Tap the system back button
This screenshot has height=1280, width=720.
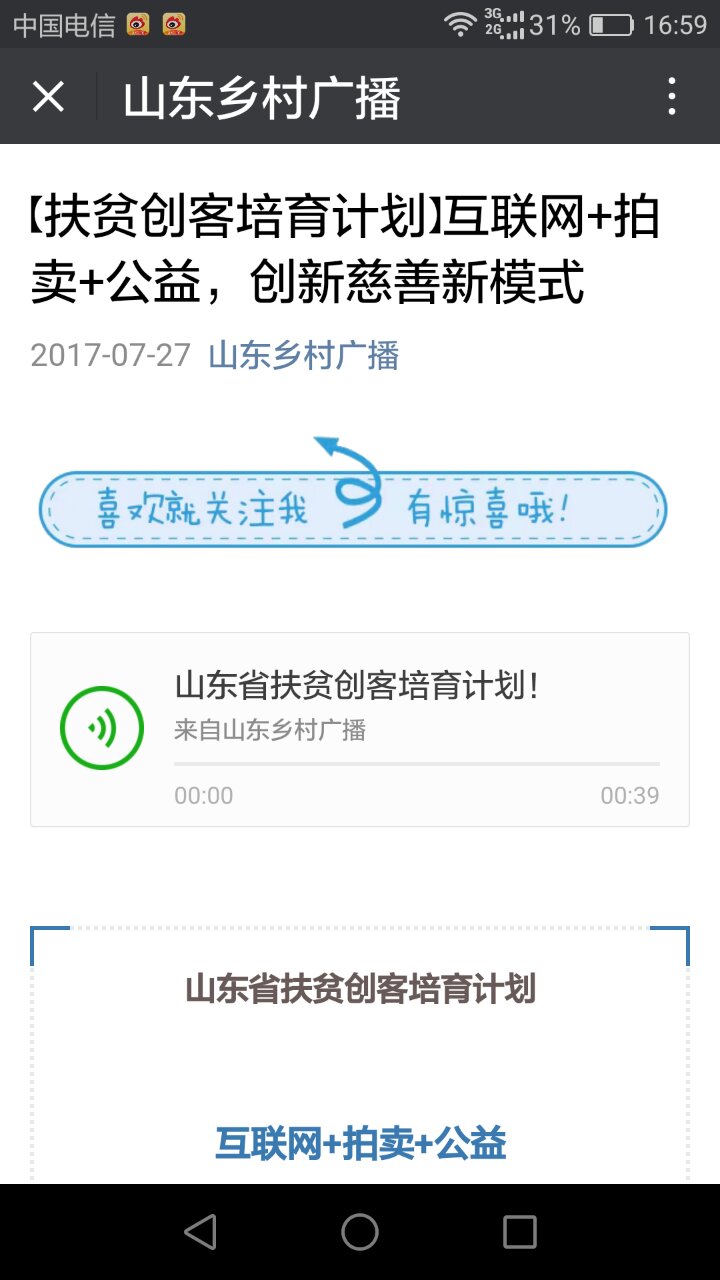200,1232
